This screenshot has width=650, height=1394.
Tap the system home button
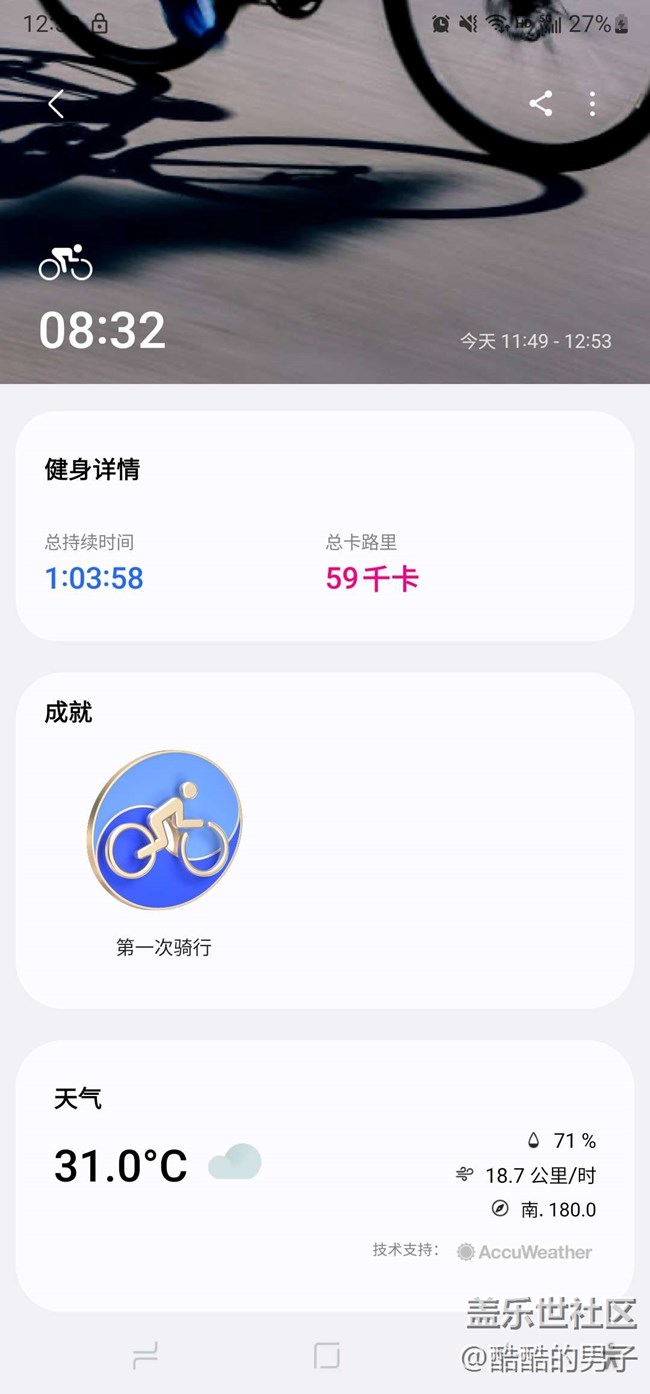pos(326,1355)
